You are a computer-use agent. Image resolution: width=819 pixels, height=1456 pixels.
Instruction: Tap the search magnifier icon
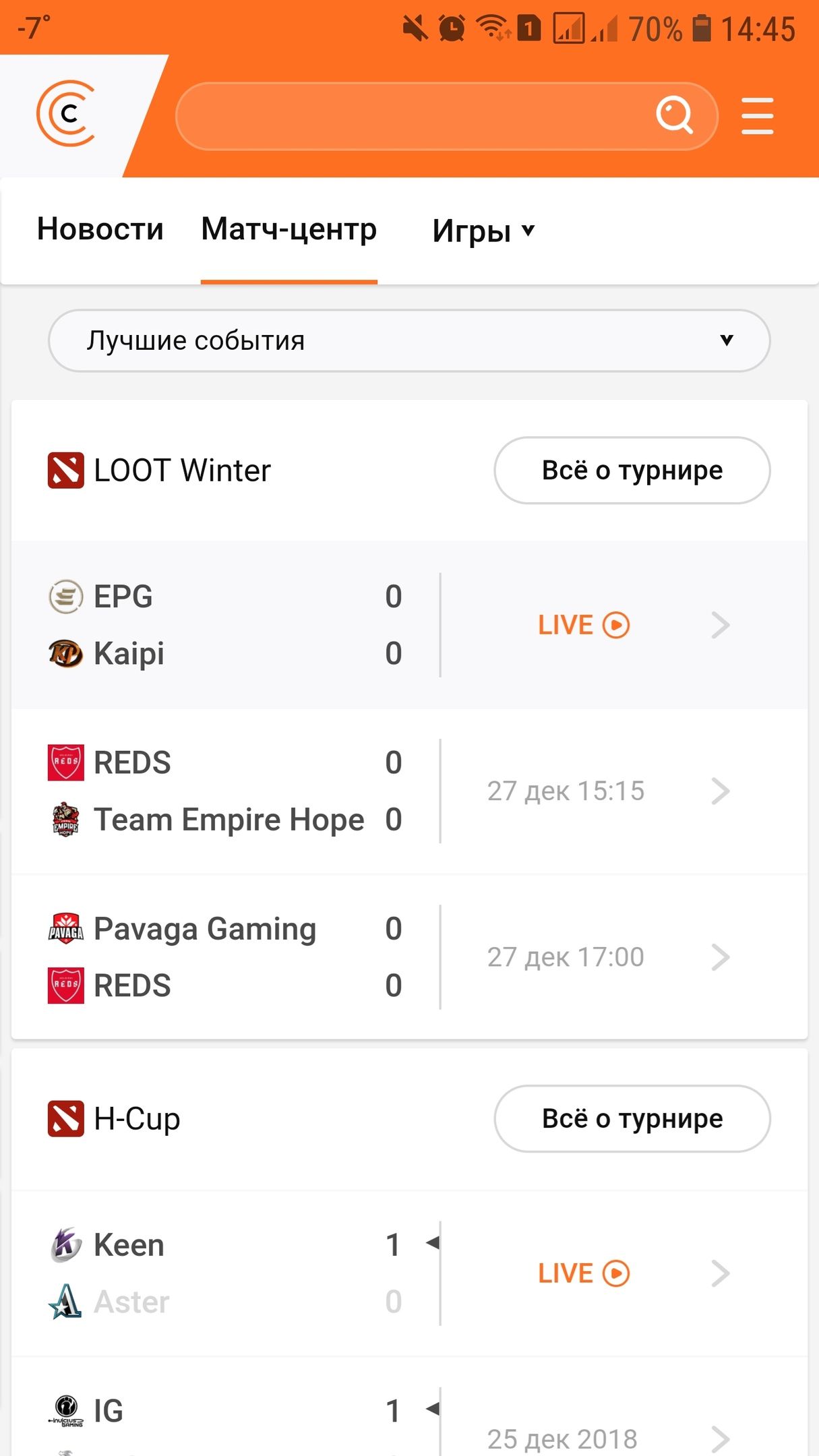coord(675,115)
